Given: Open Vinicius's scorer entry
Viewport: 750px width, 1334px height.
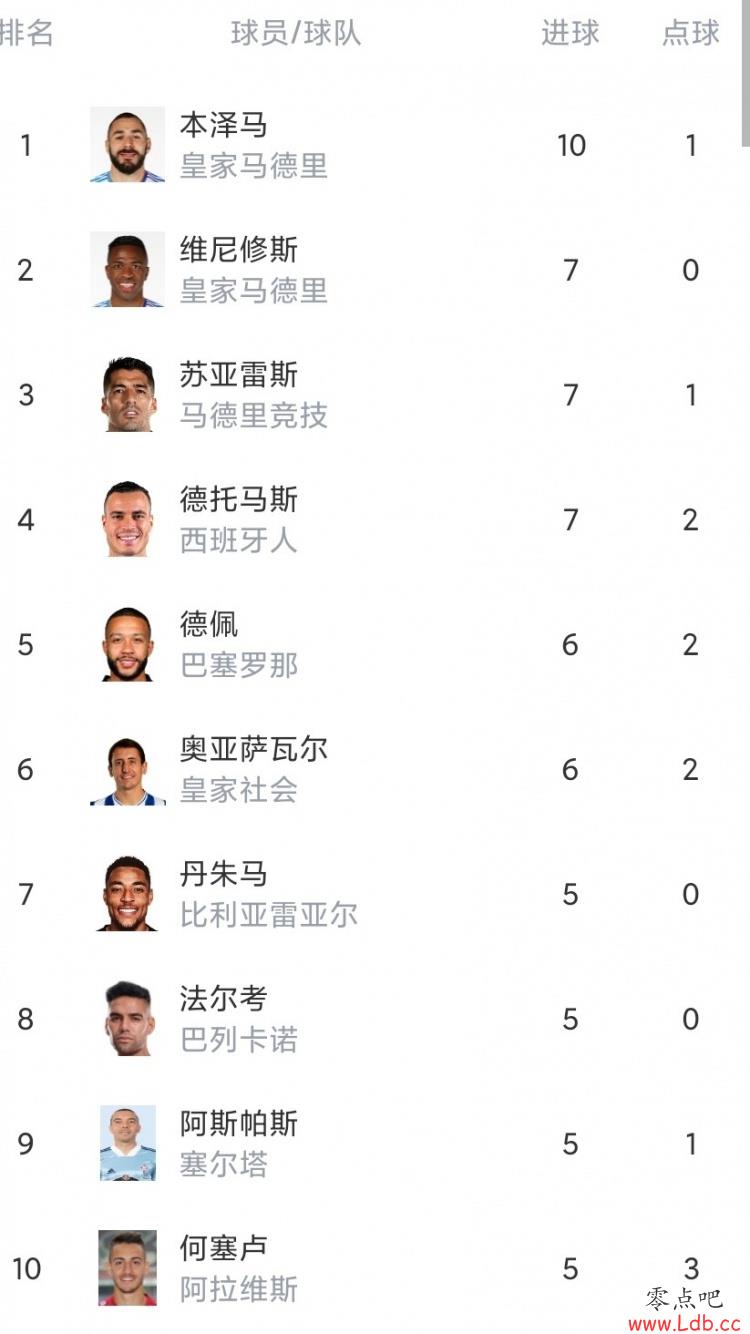Looking at the screenshot, I should (238, 251).
